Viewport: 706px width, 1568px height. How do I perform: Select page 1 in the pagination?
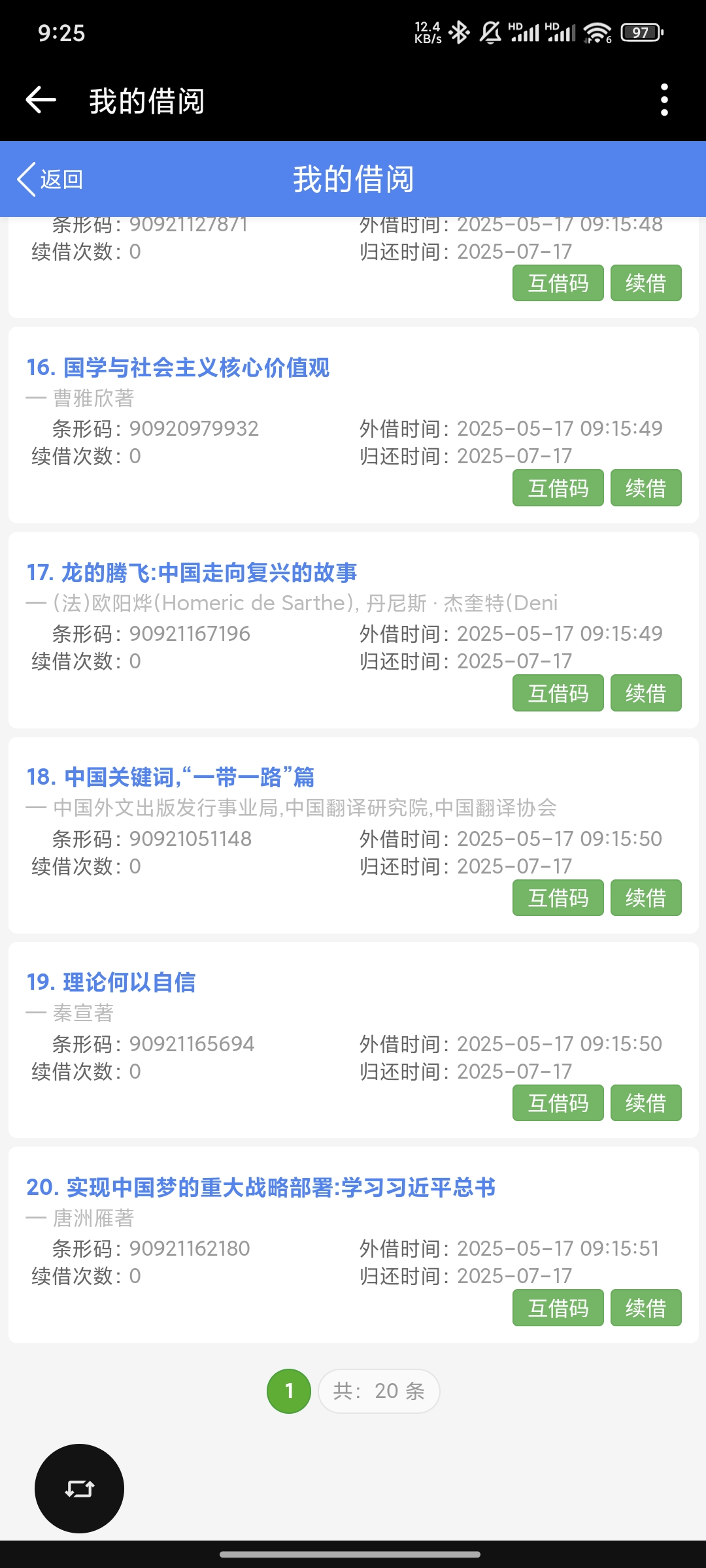289,1391
